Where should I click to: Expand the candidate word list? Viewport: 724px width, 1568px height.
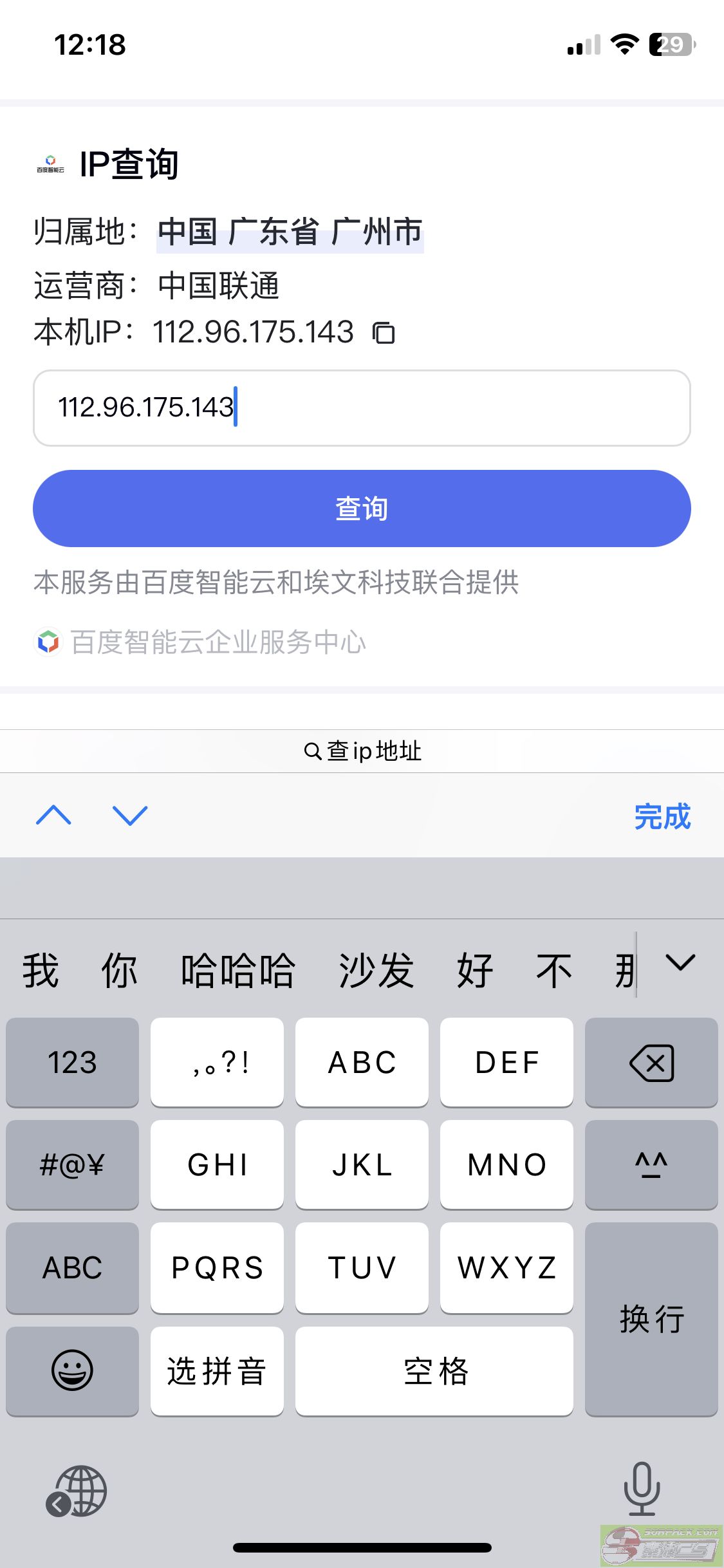680,964
